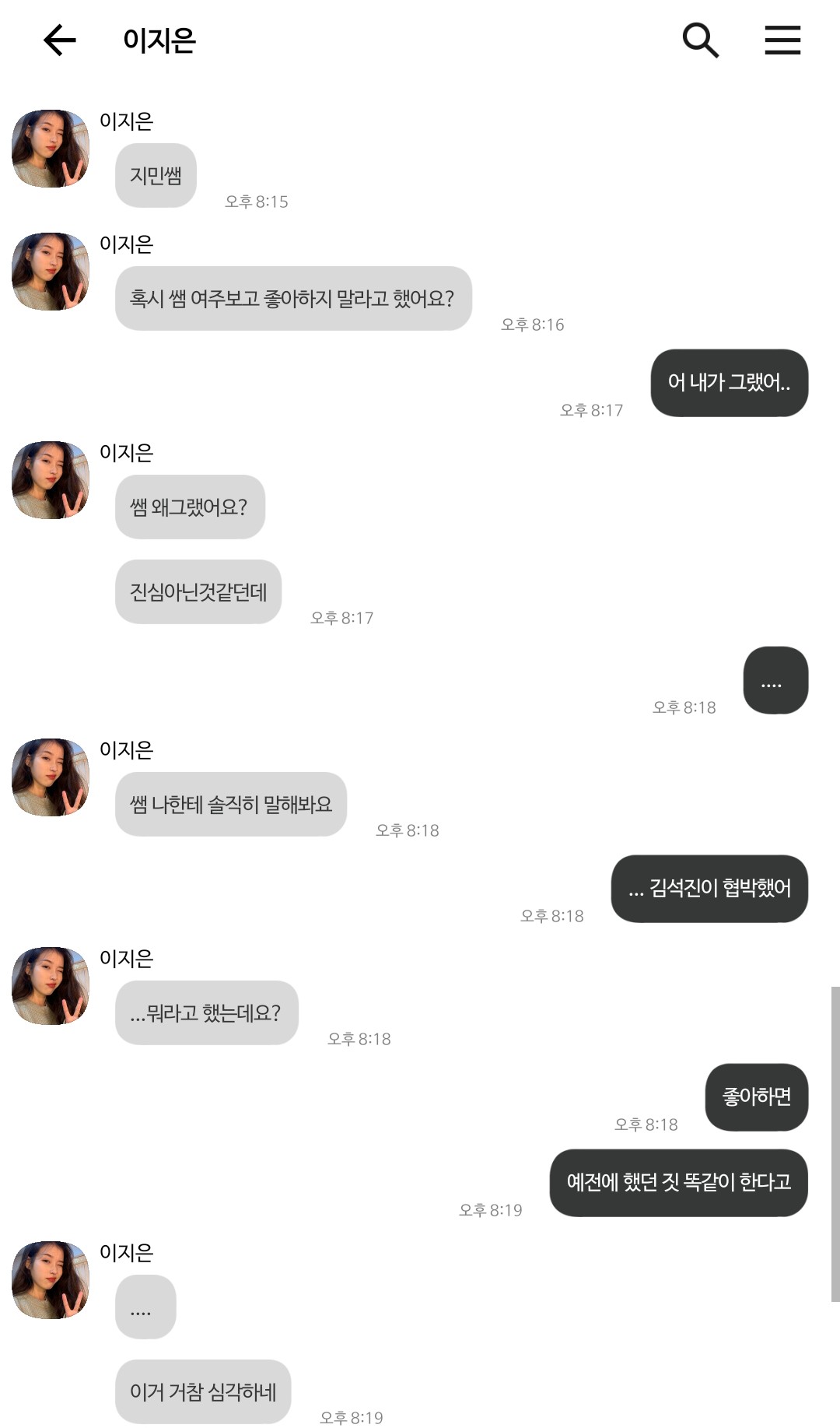Open the chat hamburger menu

tap(782, 40)
